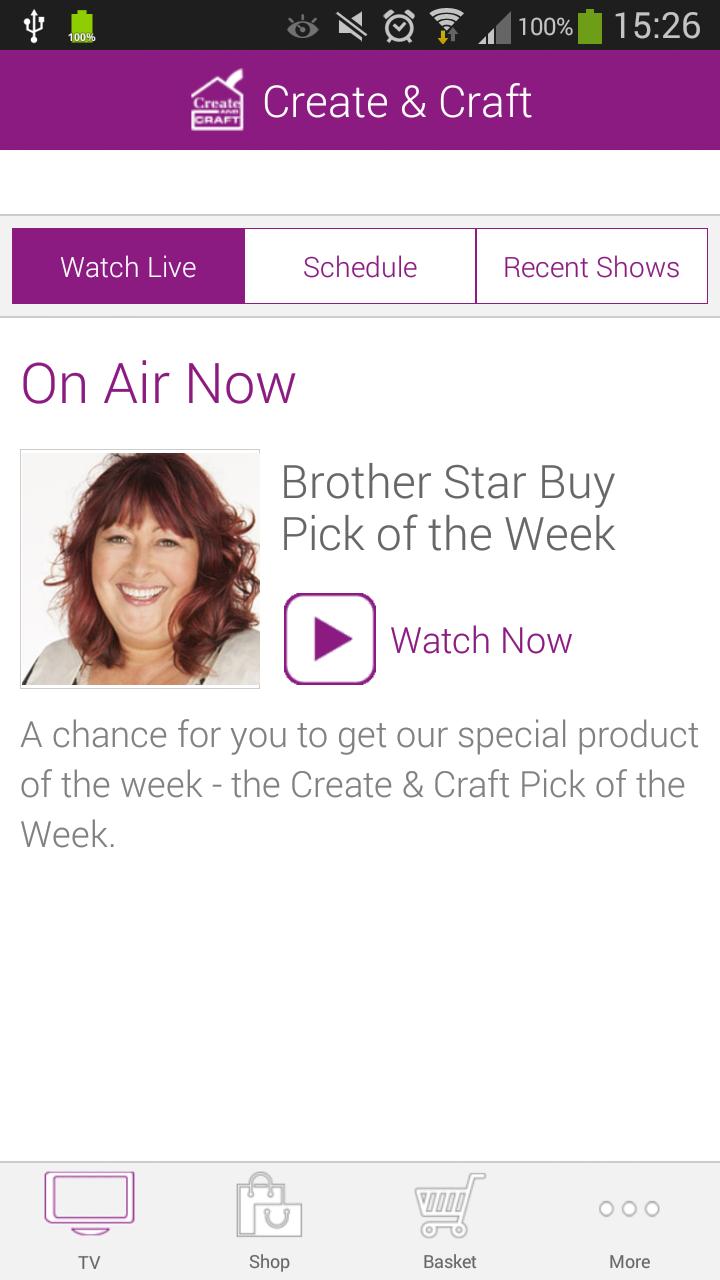Open the Schedule tab
The width and height of the screenshot is (720, 1280).
click(x=360, y=266)
